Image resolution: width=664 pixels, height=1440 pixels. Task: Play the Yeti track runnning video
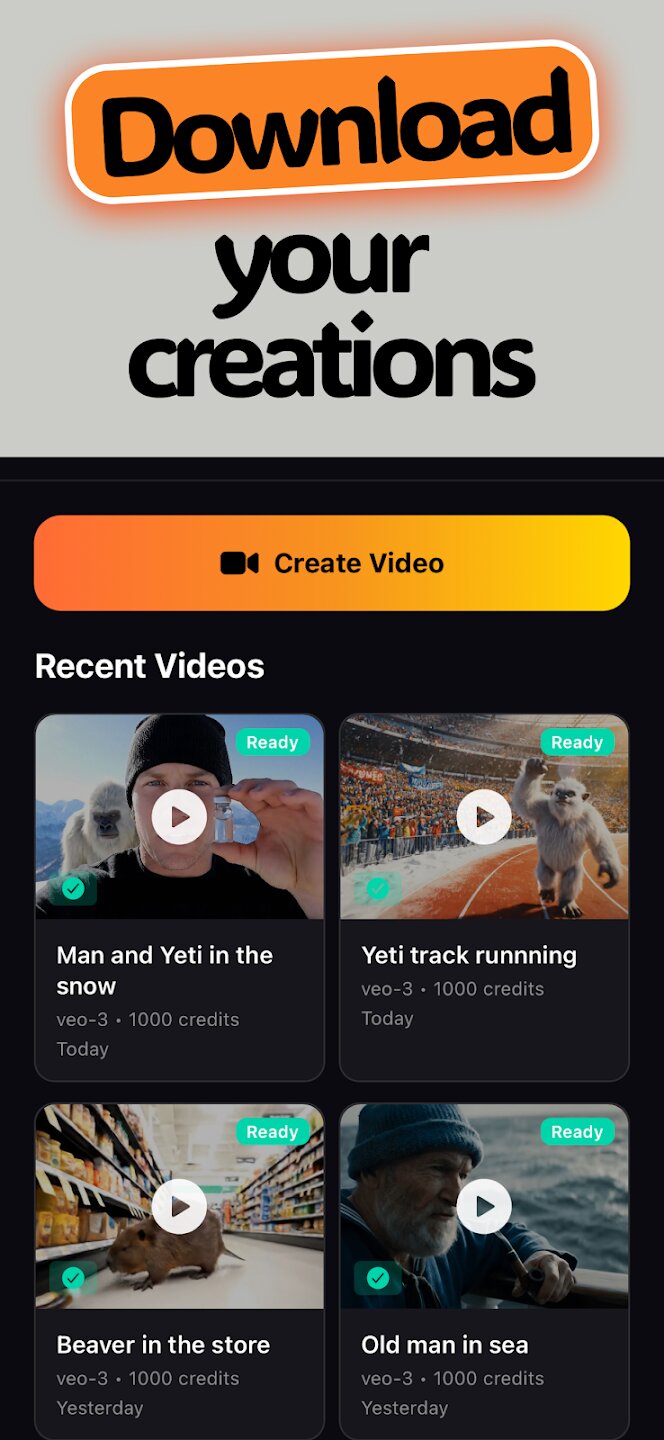[x=484, y=817]
